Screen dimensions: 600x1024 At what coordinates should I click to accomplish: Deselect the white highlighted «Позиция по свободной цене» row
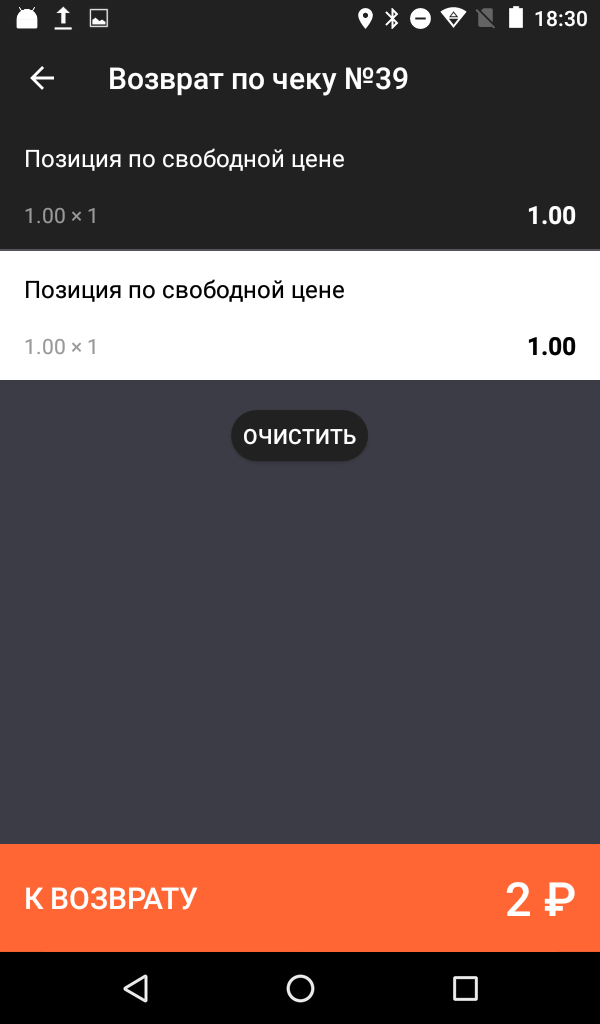(x=300, y=316)
